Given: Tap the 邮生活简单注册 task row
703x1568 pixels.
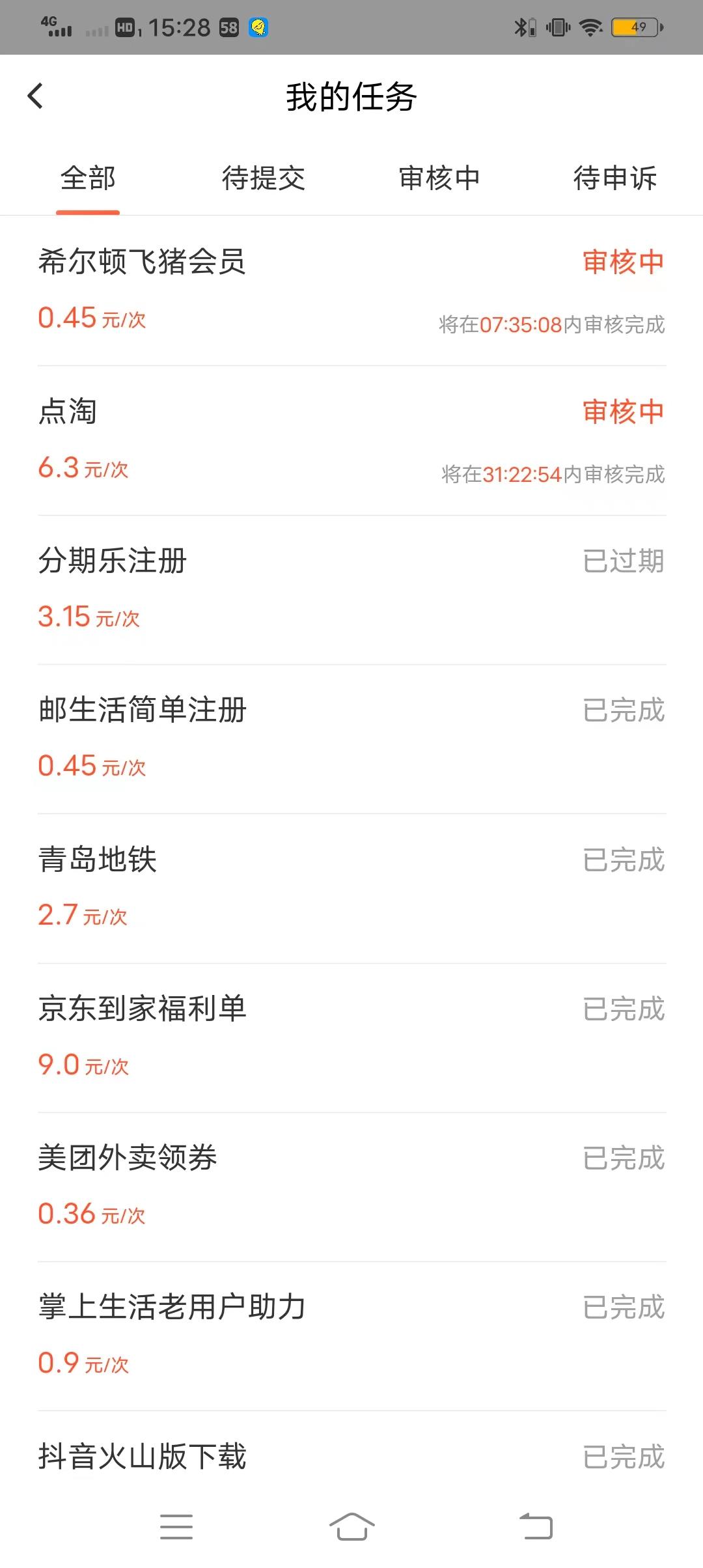Looking at the screenshot, I should click(x=351, y=738).
